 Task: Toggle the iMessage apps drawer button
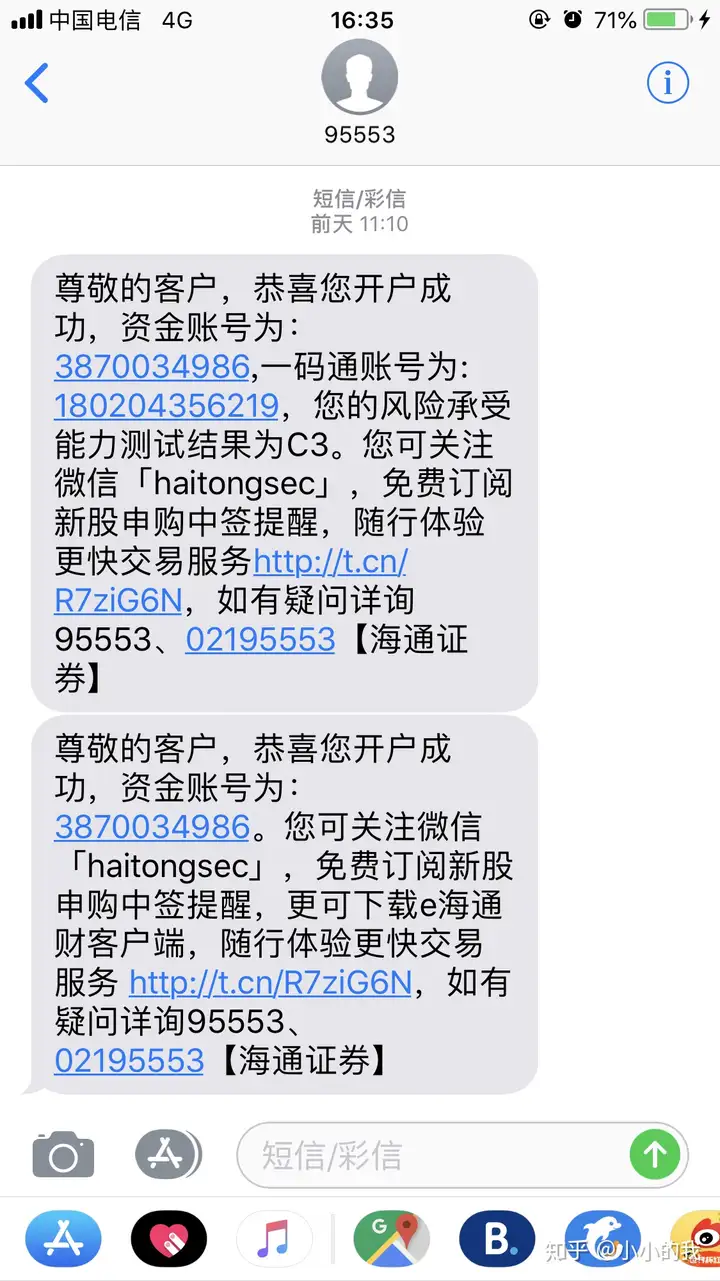click(x=166, y=1156)
